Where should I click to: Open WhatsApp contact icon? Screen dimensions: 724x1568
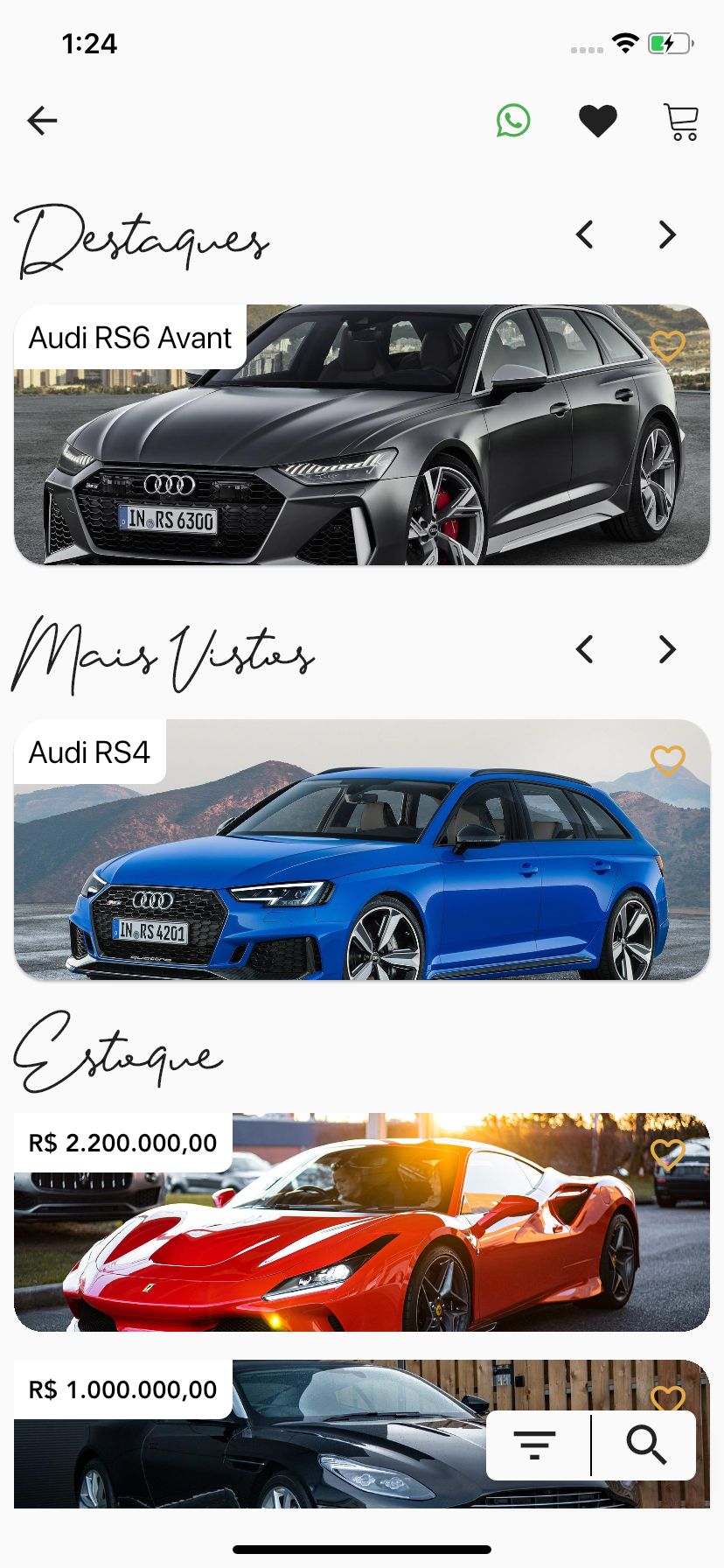point(513,121)
